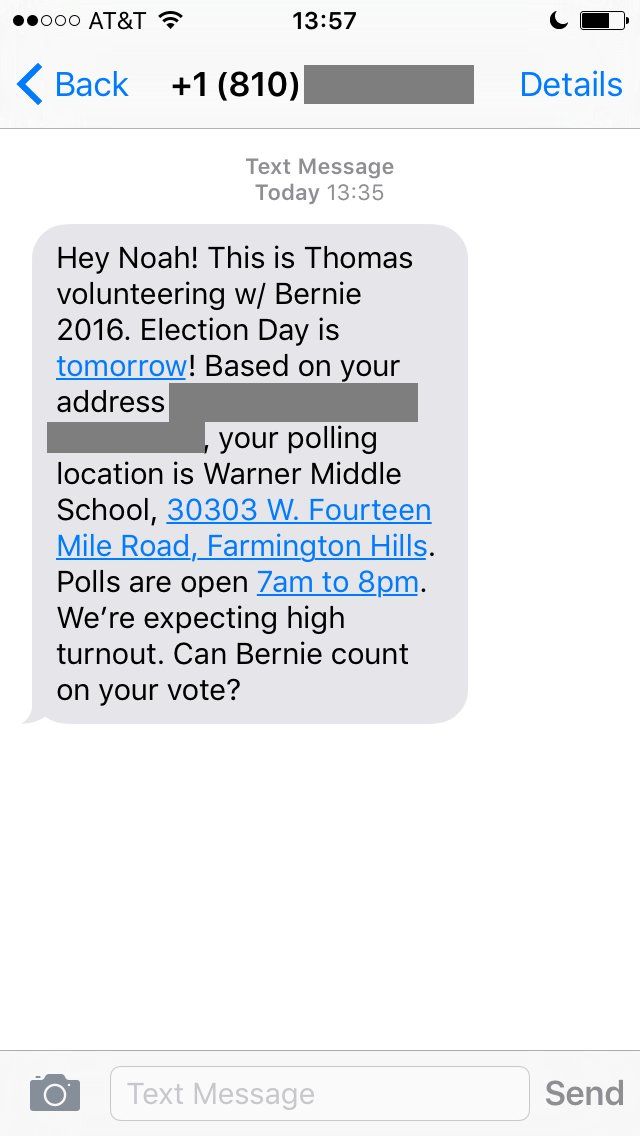Open the camera attachment icon
Screen dimensions: 640x1136
pyautogui.click(x=54, y=1093)
